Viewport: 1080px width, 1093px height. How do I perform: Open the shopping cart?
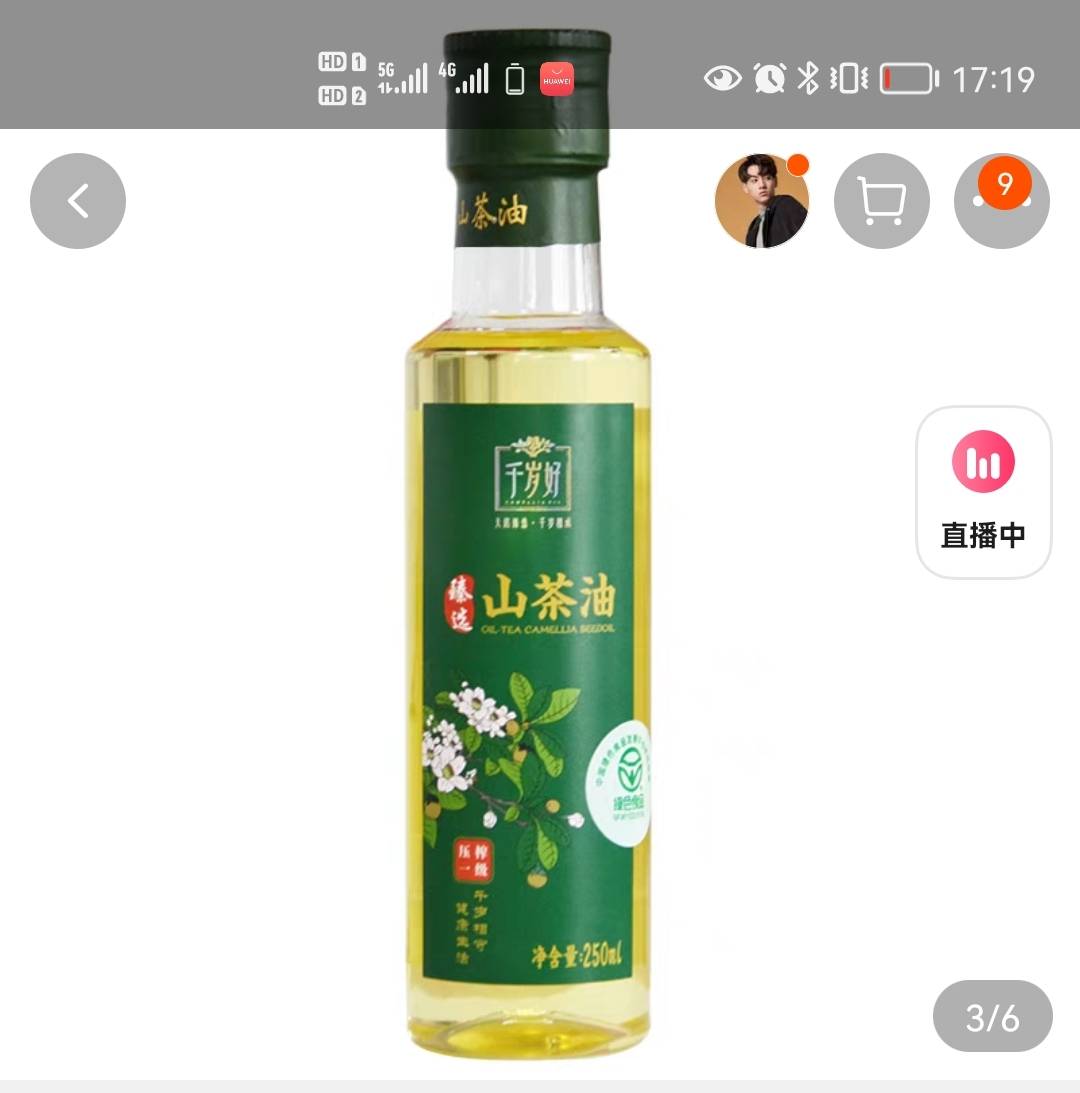click(881, 201)
